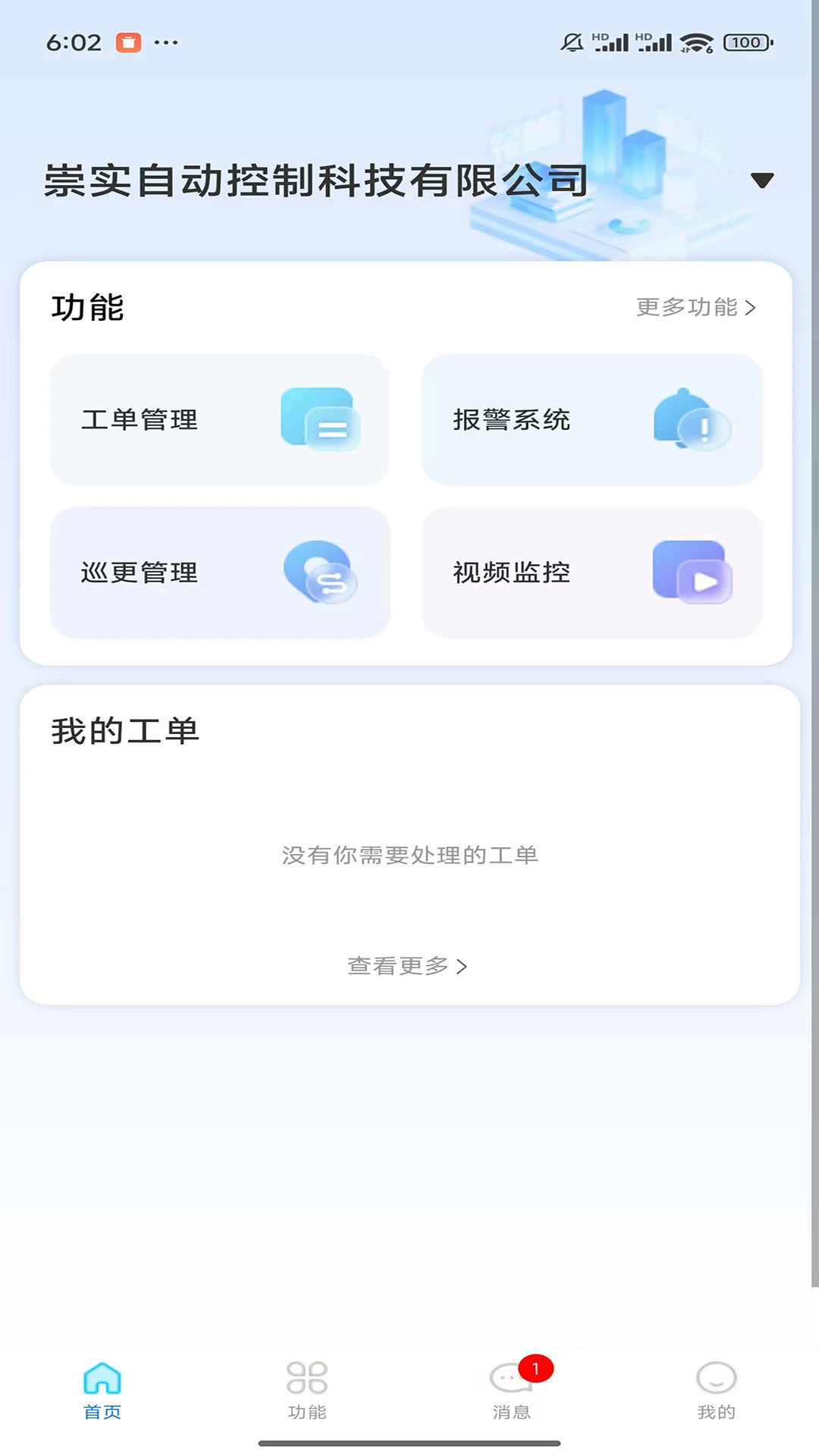Click the 工单管理 card

point(219,419)
